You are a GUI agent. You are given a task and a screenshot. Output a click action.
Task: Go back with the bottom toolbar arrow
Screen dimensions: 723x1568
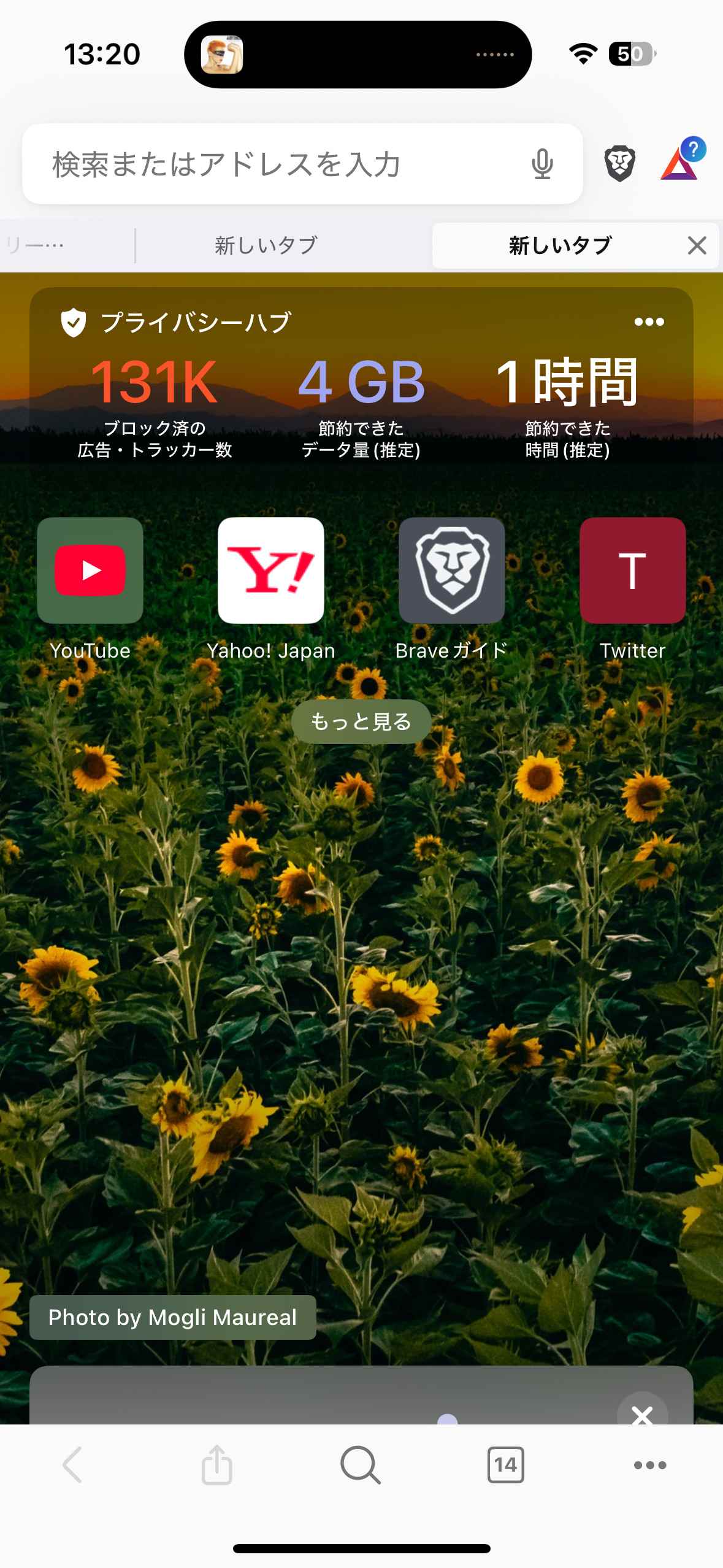click(x=72, y=1465)
